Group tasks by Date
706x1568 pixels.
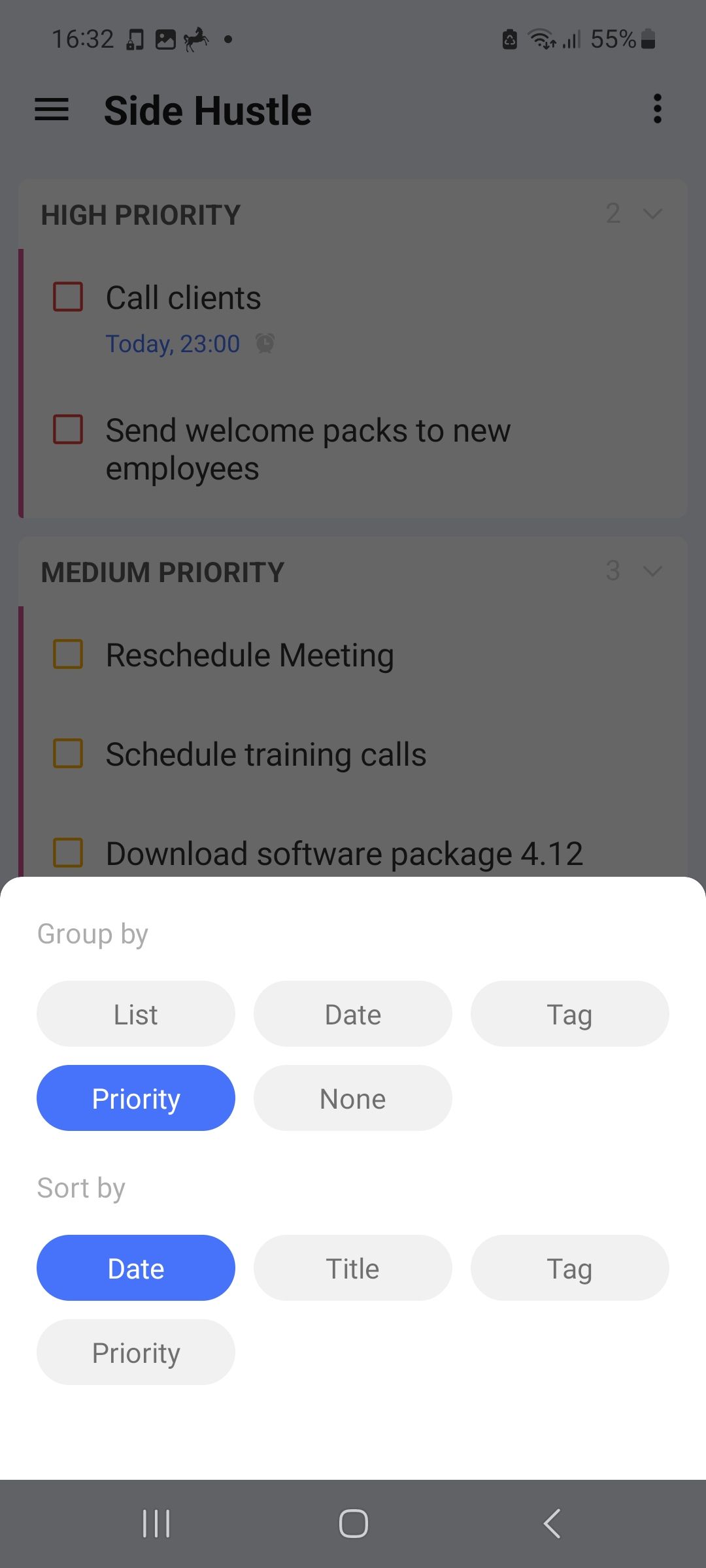point(352,1014)
